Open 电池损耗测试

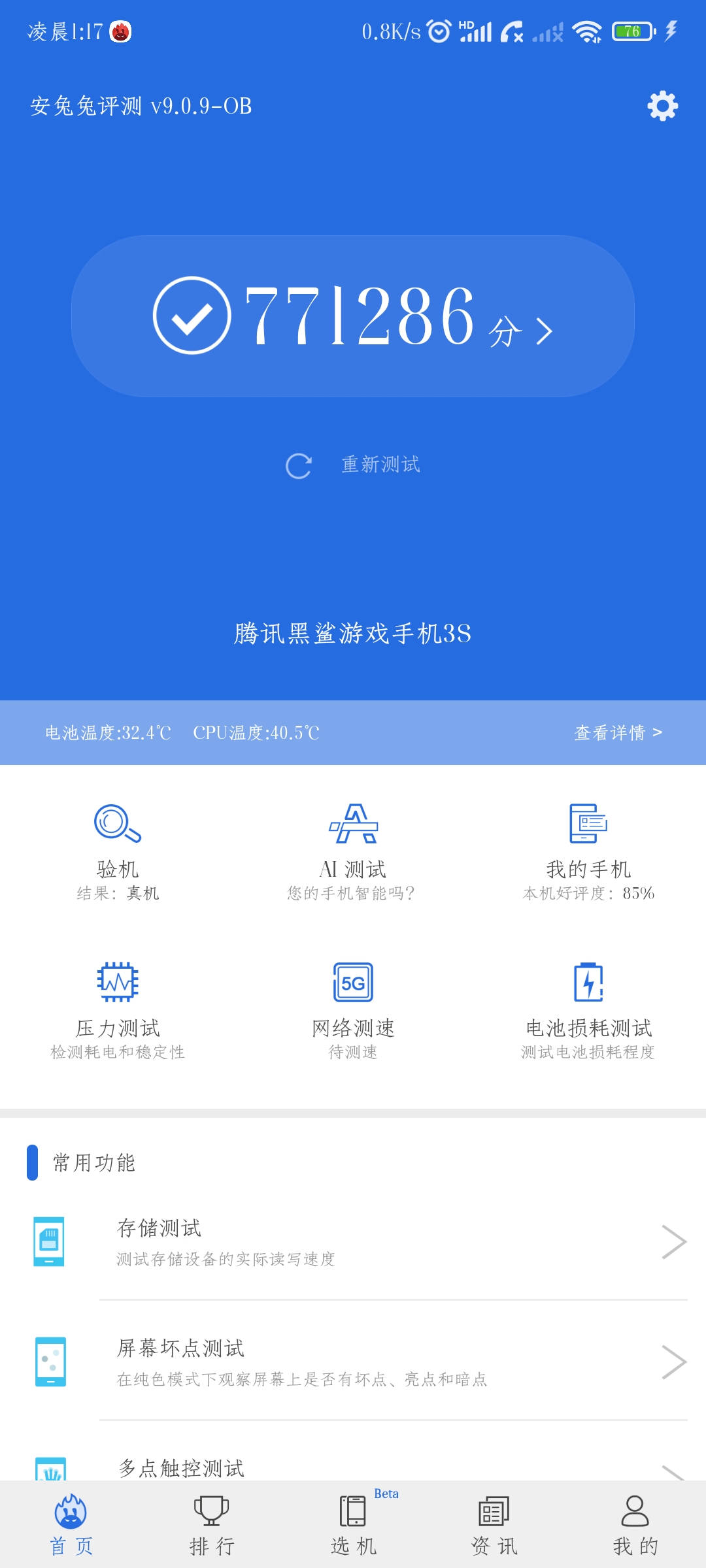588,1009
